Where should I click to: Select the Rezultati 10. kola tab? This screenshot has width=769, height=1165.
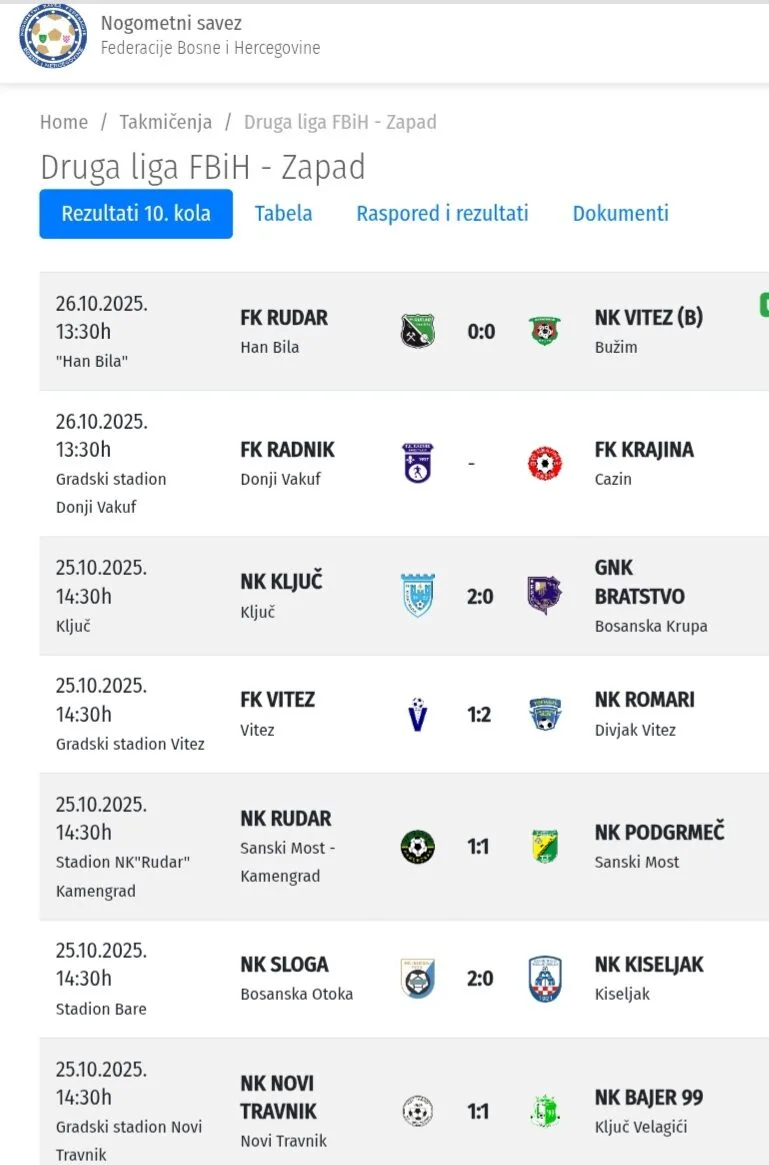(x=136, y=214)
